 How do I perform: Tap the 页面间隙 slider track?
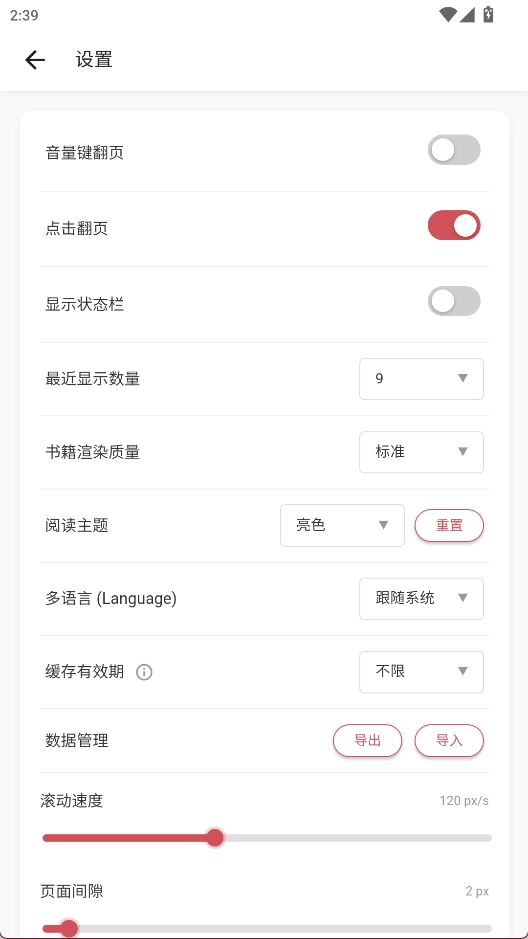(267, 929)
